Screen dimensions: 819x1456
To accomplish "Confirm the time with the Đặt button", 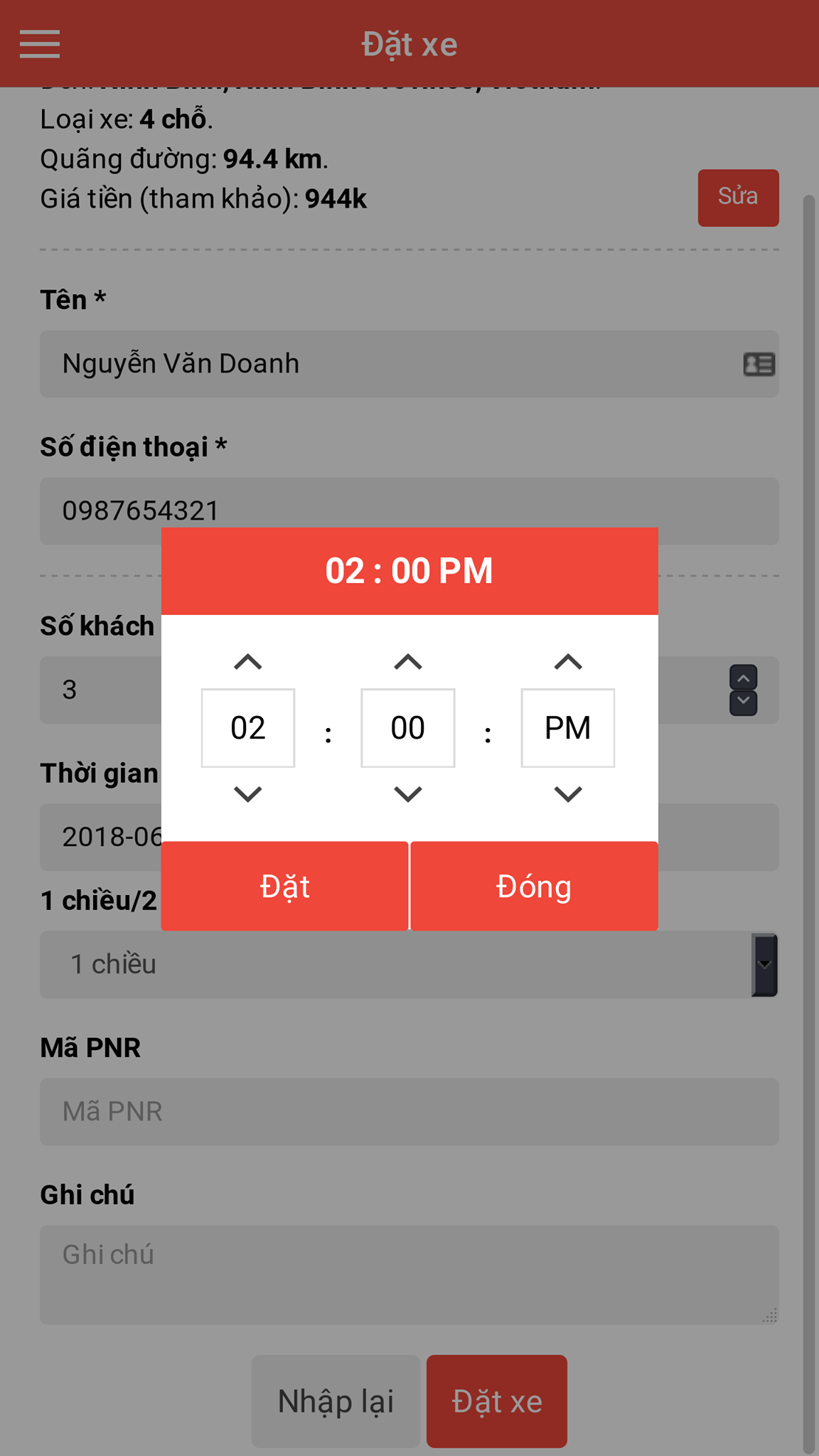I will (285, 887).
